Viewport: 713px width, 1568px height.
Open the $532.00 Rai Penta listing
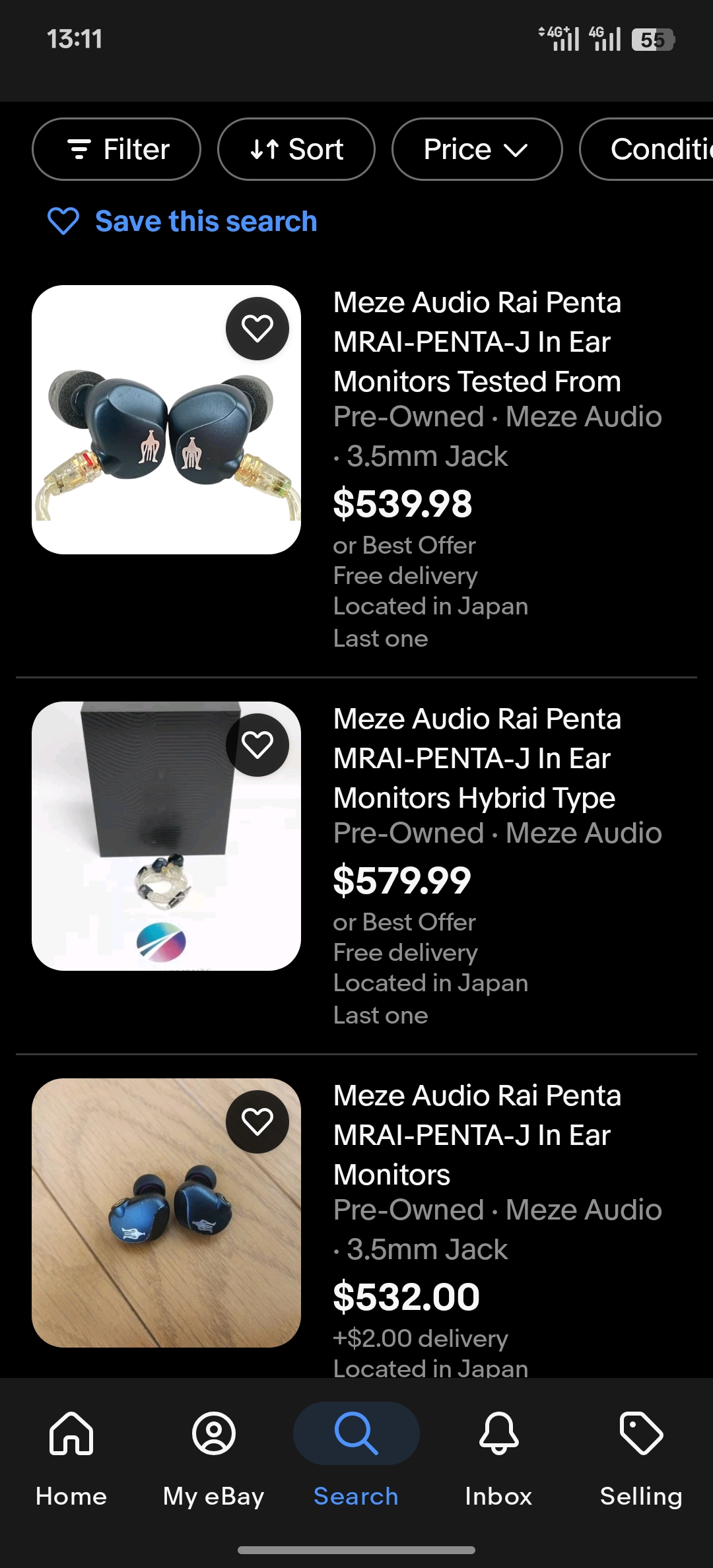[x=477, y=1135]
